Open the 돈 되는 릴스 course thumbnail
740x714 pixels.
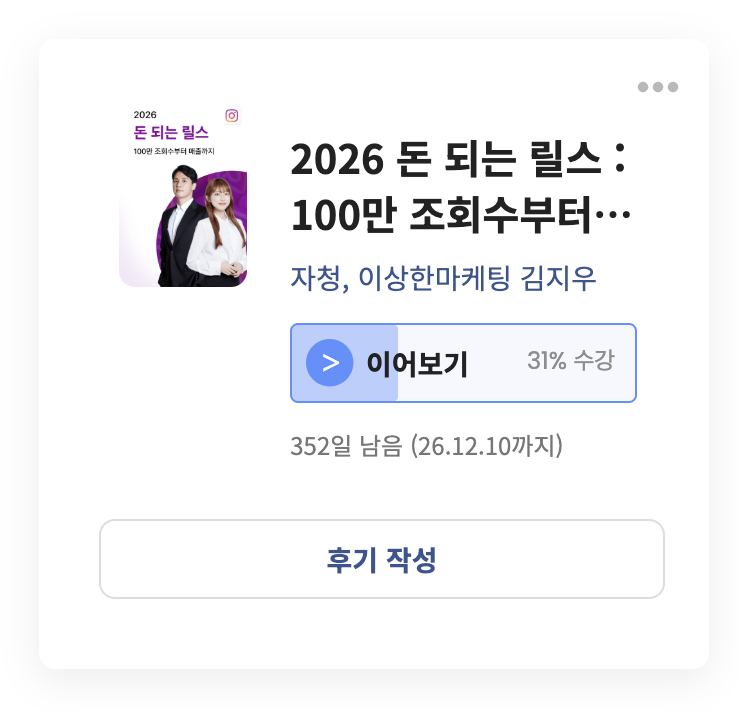(183, 194)
